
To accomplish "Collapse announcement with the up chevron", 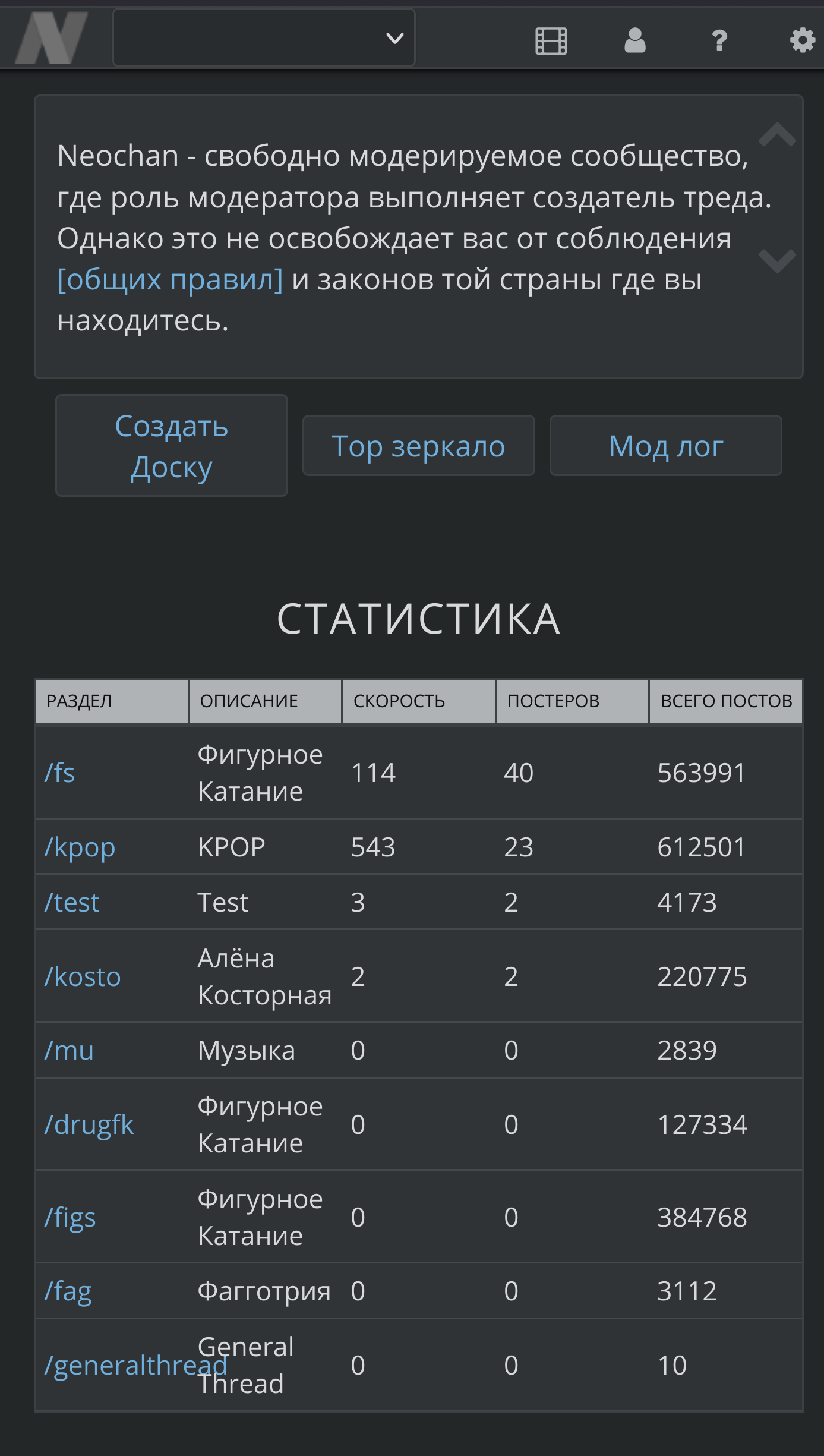I will click(777, 134).
